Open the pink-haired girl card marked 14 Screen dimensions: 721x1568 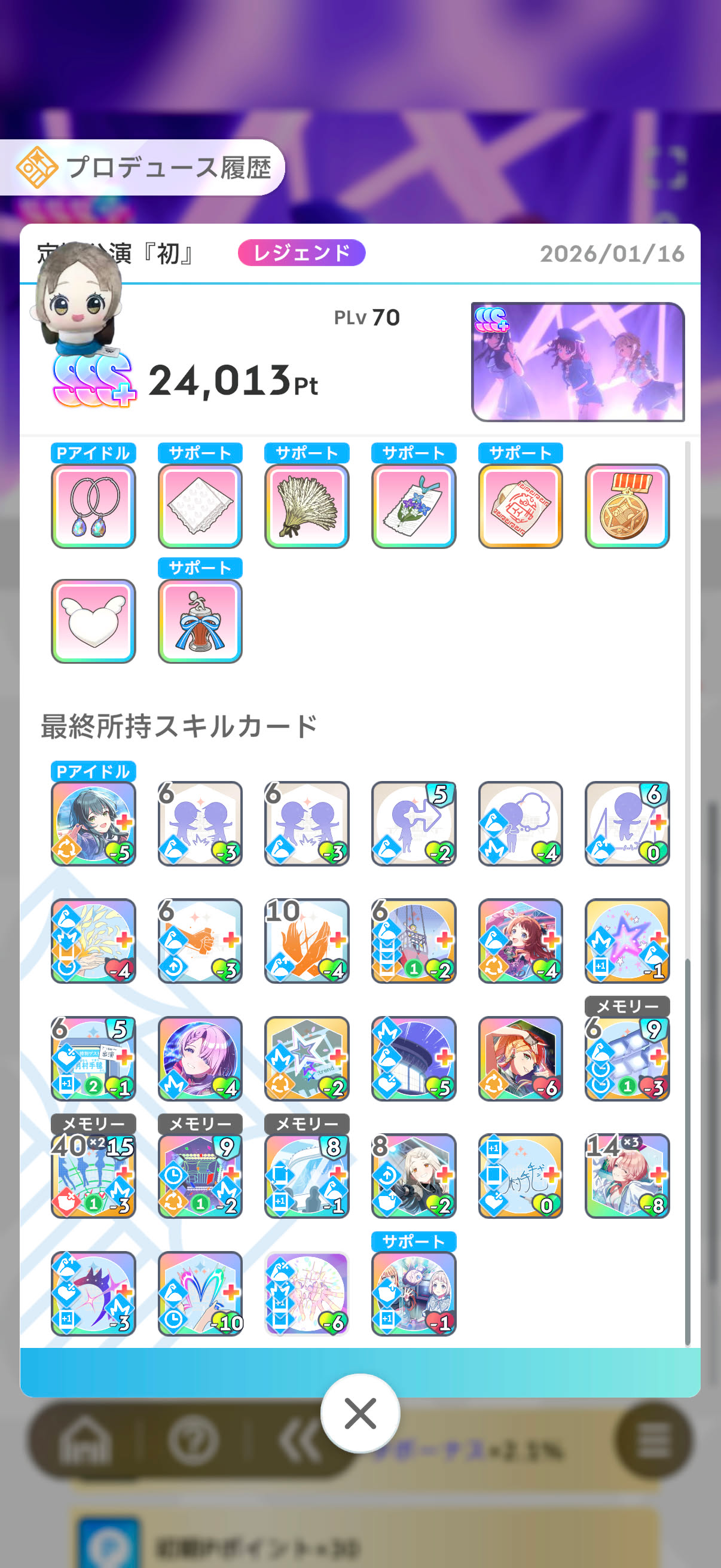pyautogui.click(x=627, y=1175)
